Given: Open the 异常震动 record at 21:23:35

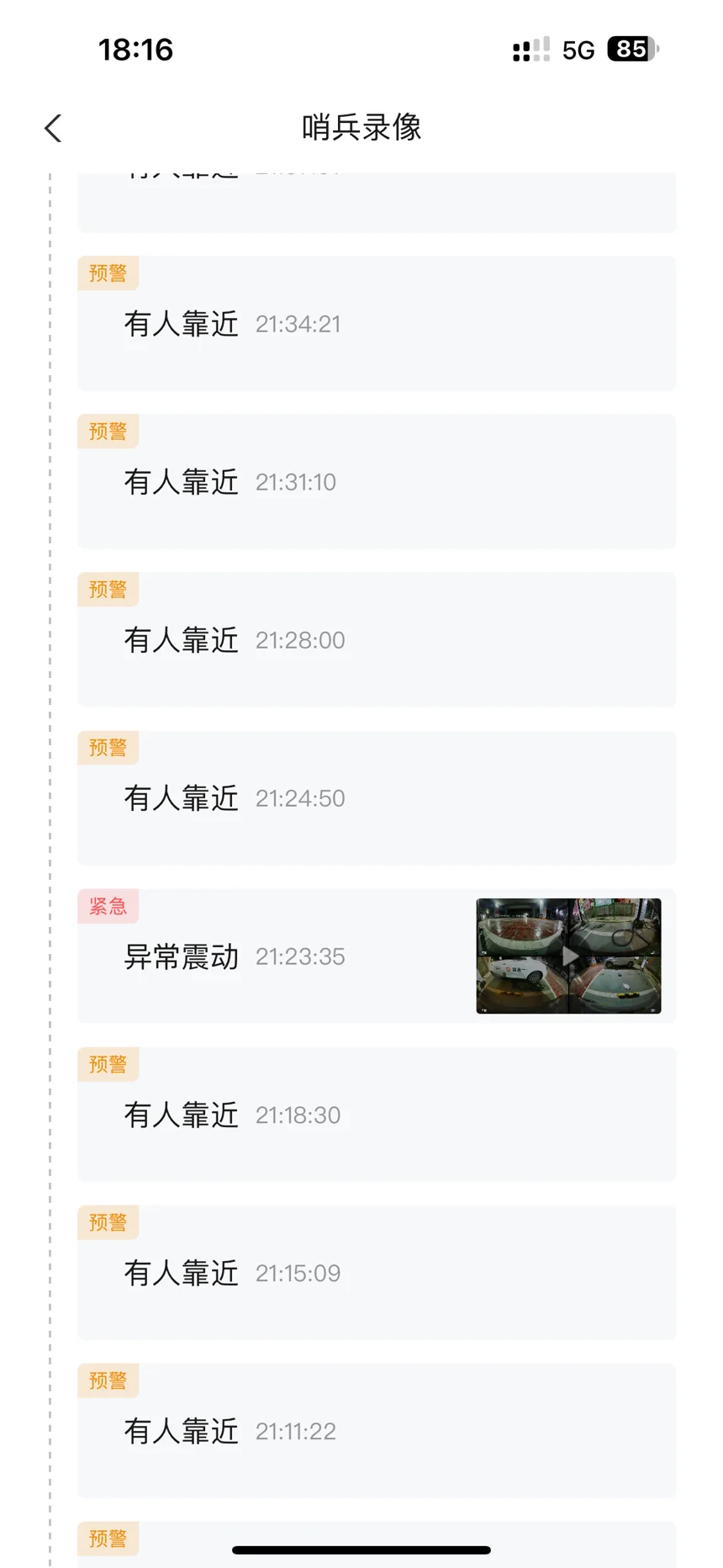Looking at the screenshot, I should click(252, 956).
